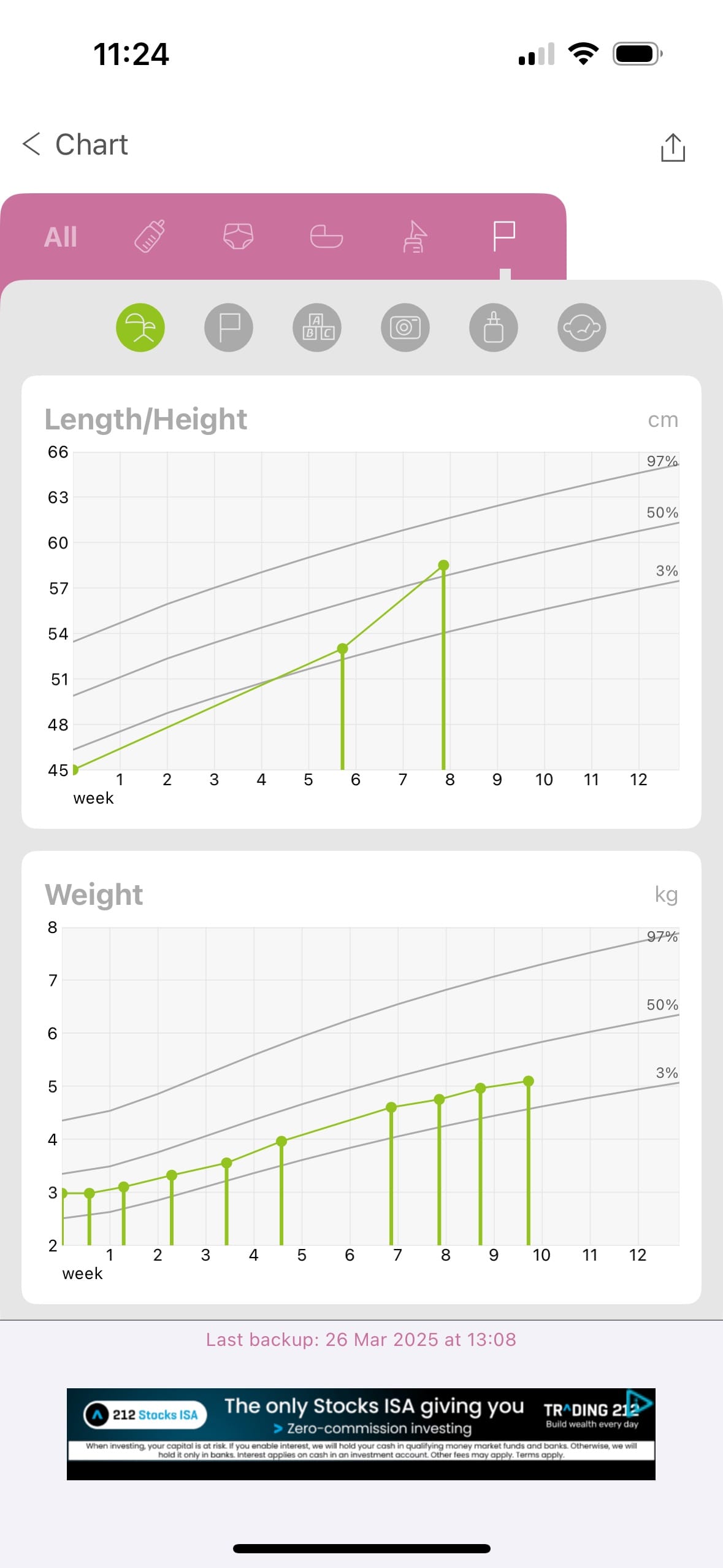Screen dimensions: 723x1568
Task: Tap the ABC blocks filter icon
Action: point(317,328)
